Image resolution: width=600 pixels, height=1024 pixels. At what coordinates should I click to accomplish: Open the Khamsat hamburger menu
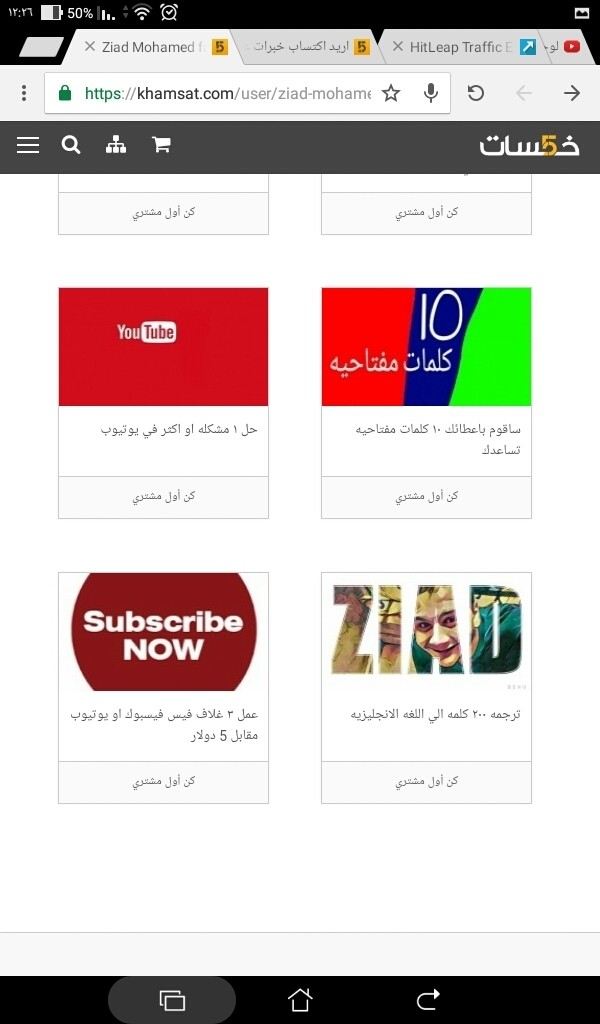pyautogui.click(x=28, y=146)
